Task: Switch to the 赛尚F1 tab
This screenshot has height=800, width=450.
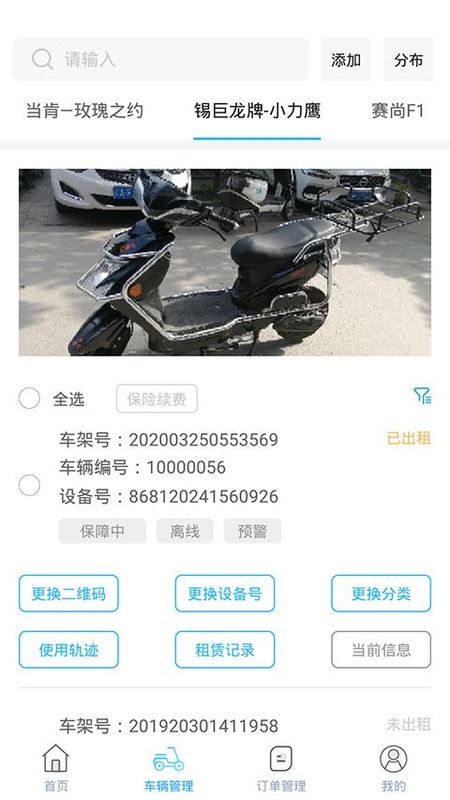Action: coord(397,110)
